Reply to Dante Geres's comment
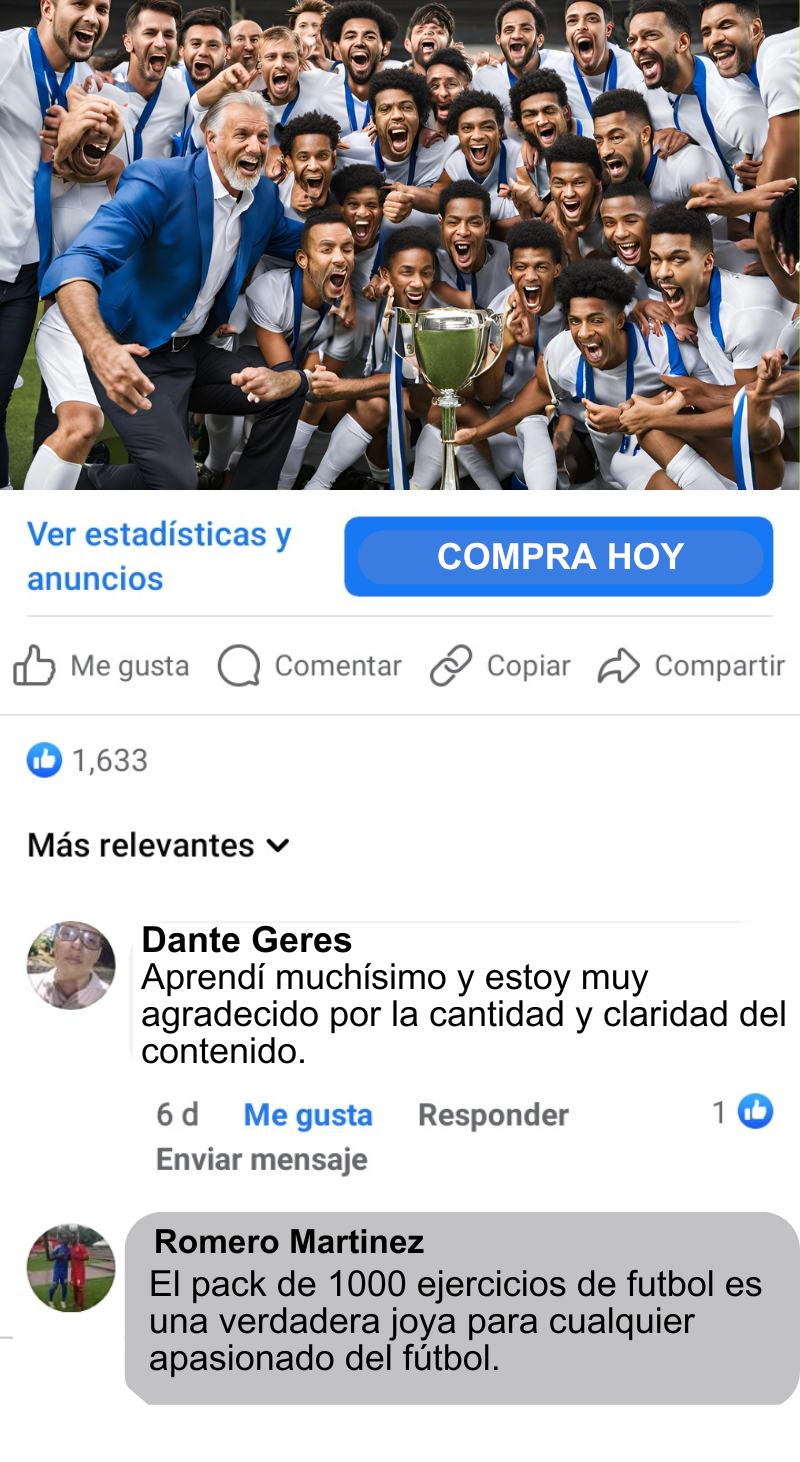 pos(493,1115)
